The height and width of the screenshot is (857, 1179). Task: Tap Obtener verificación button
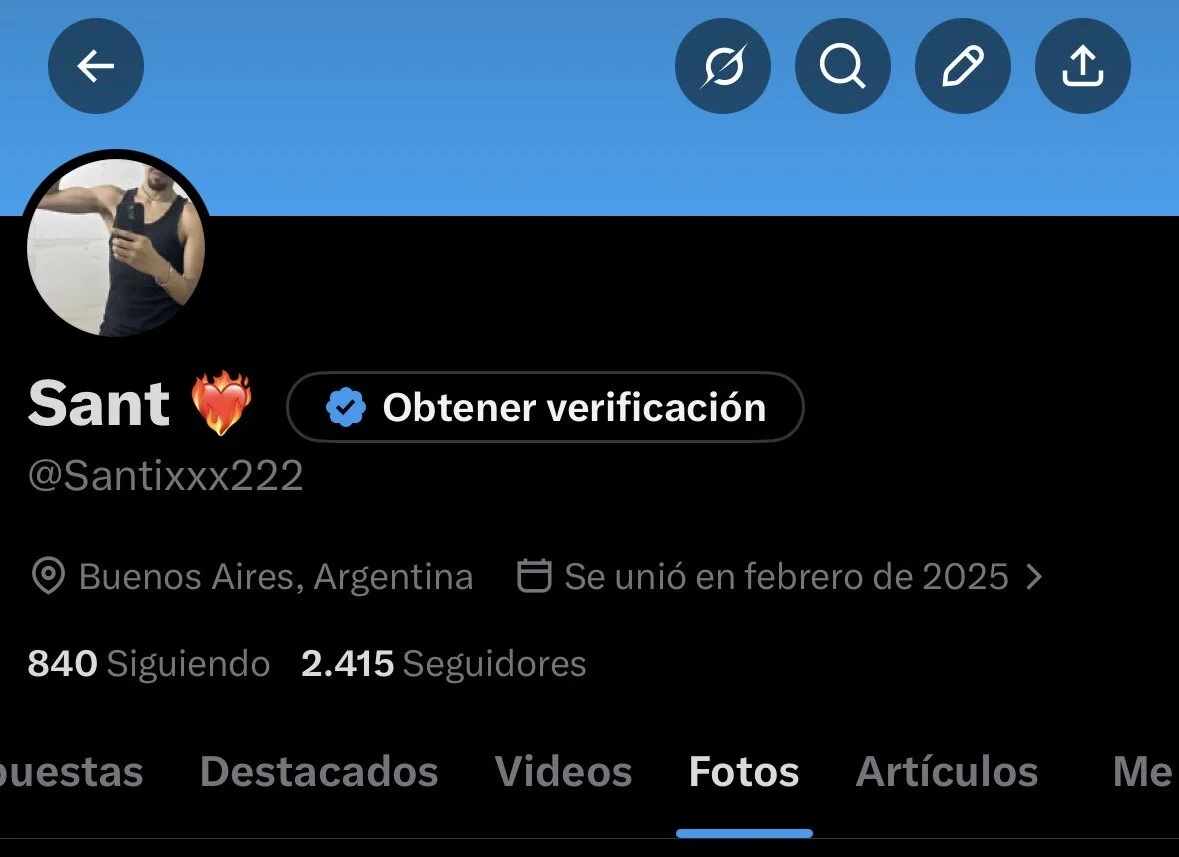[545, 407]
